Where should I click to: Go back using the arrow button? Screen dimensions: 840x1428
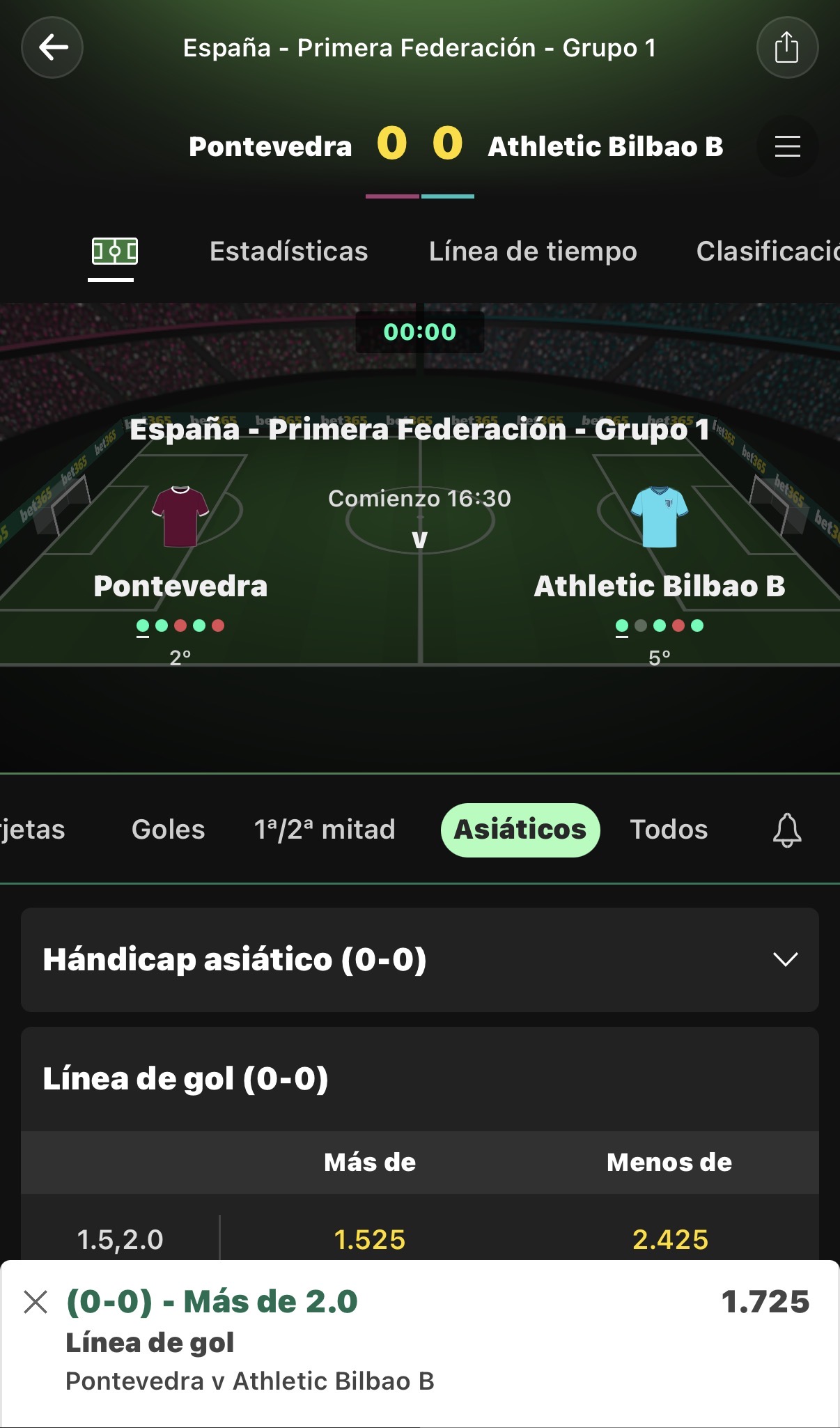[52, 47]
